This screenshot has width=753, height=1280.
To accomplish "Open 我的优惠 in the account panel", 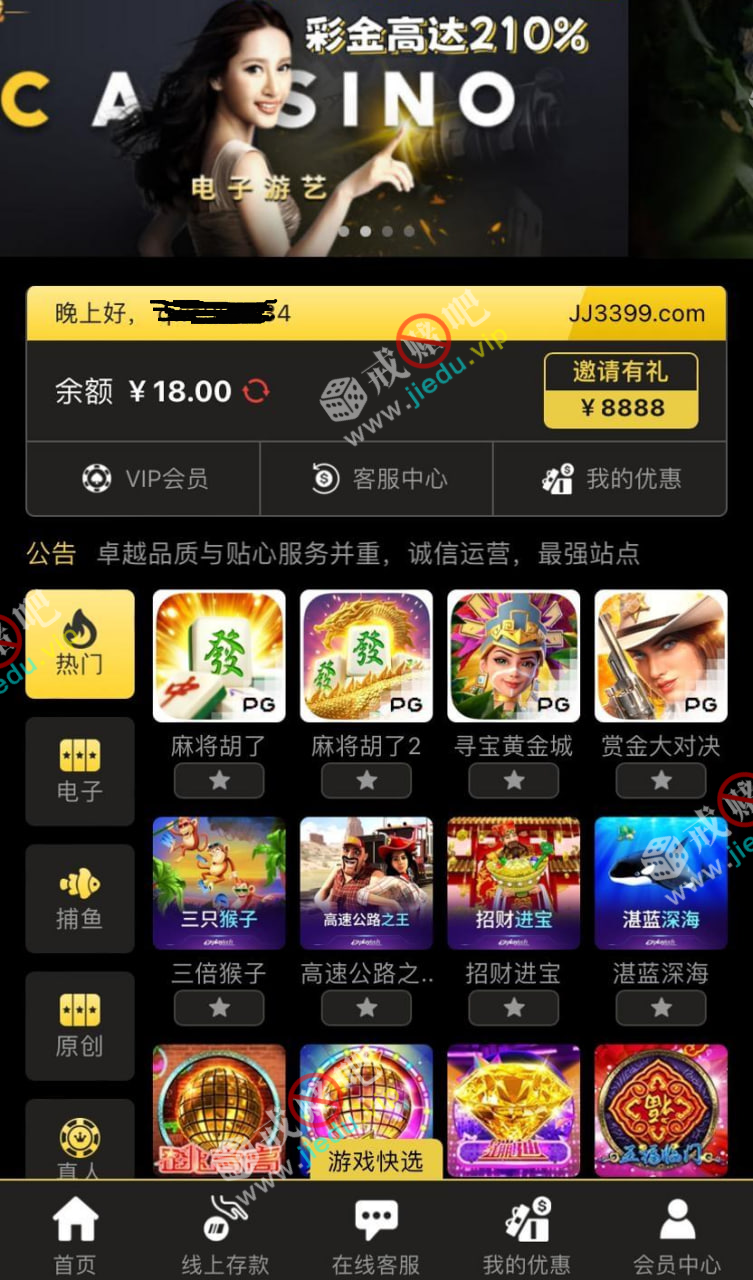I will [611, 479].
